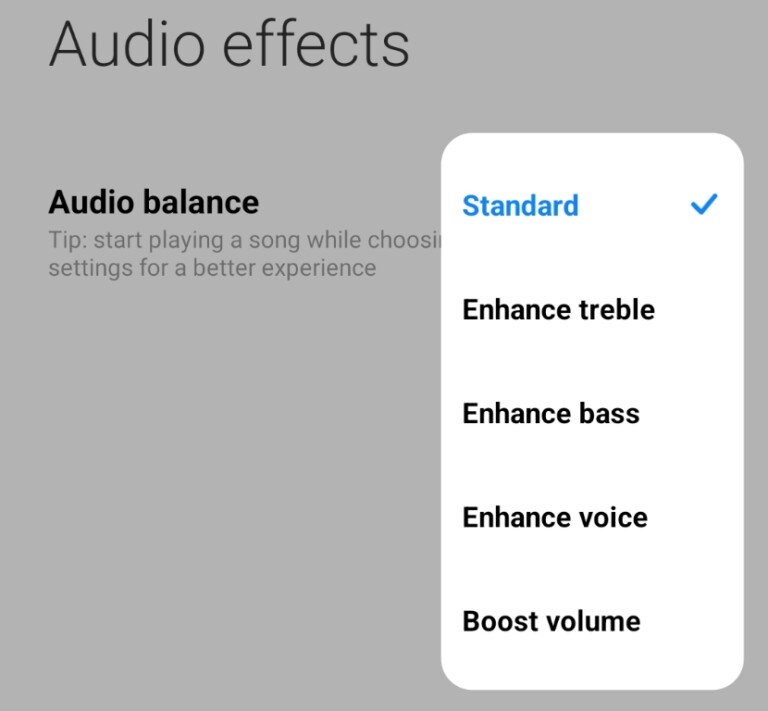Select the Standard audio balance option
Screen dimensions: 768x711
coord(521,206)
